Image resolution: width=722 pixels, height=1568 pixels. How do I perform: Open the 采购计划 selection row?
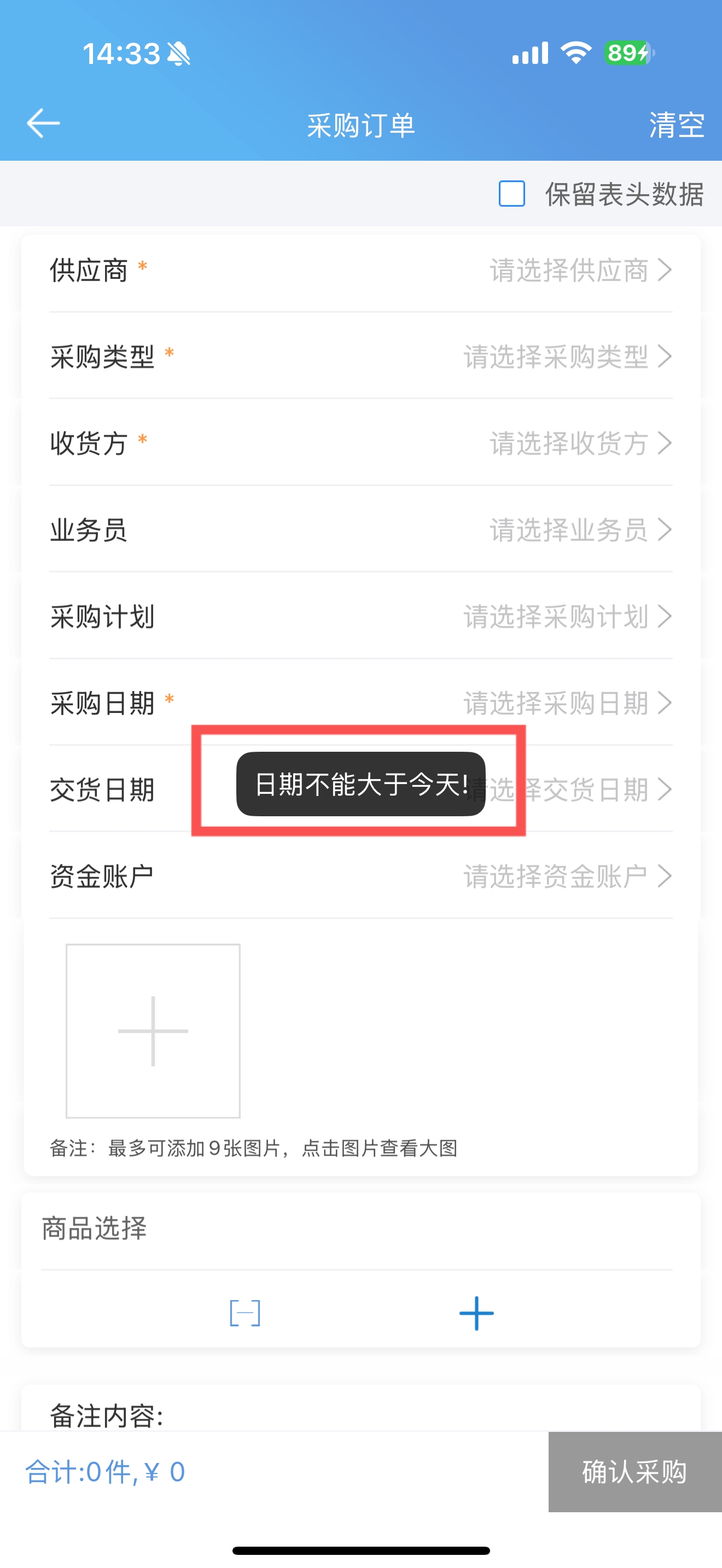pos(361,616)
